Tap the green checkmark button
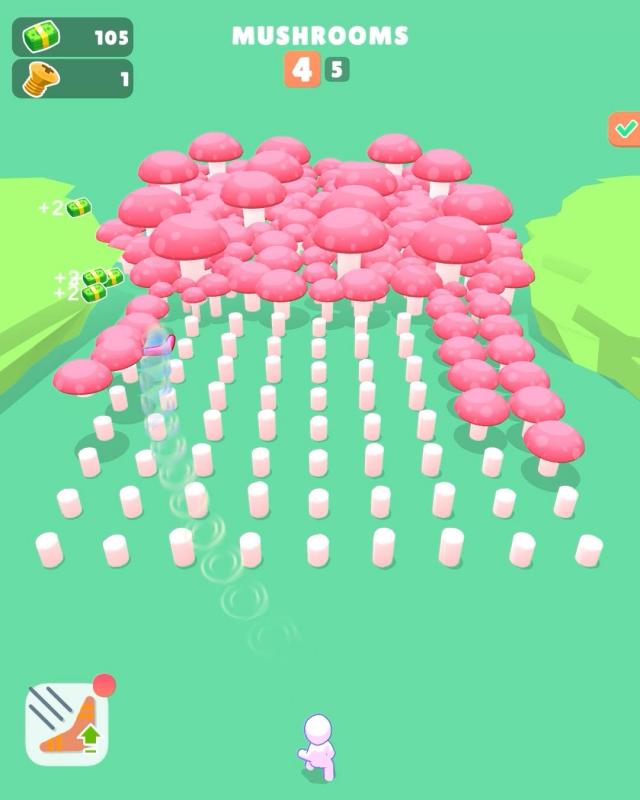 tap(625, 129)
